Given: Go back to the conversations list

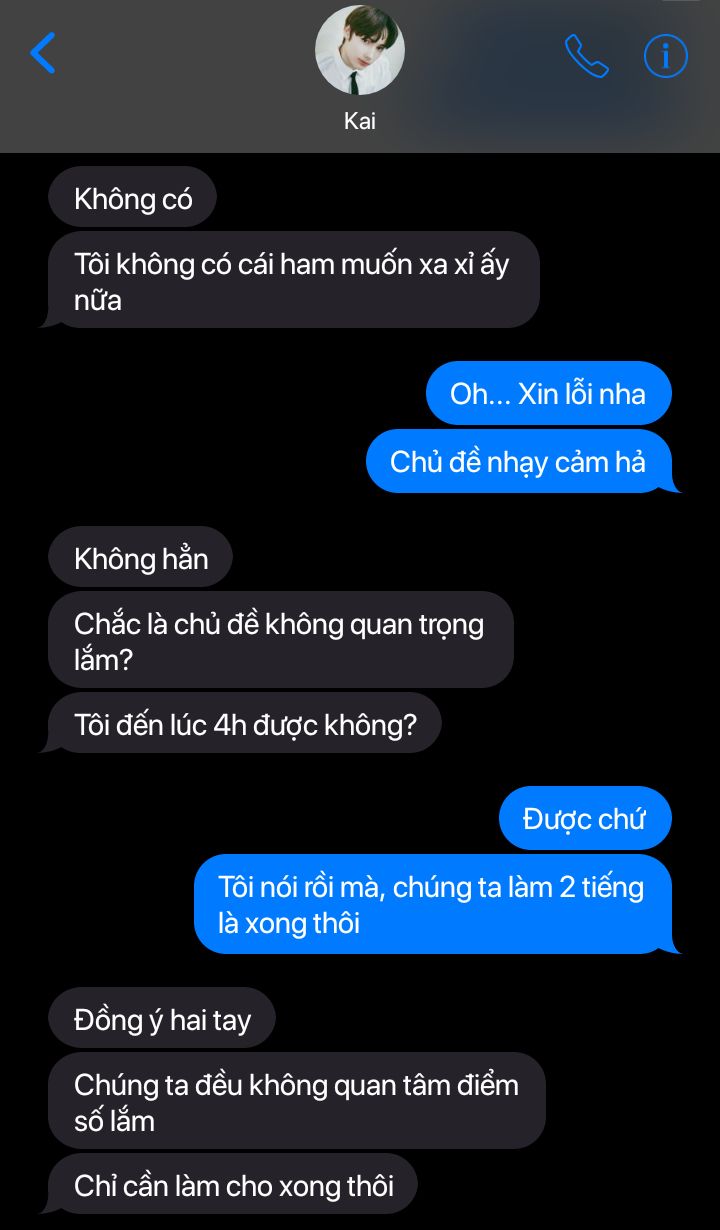Looking at the screenshot, I should [43, 53].
